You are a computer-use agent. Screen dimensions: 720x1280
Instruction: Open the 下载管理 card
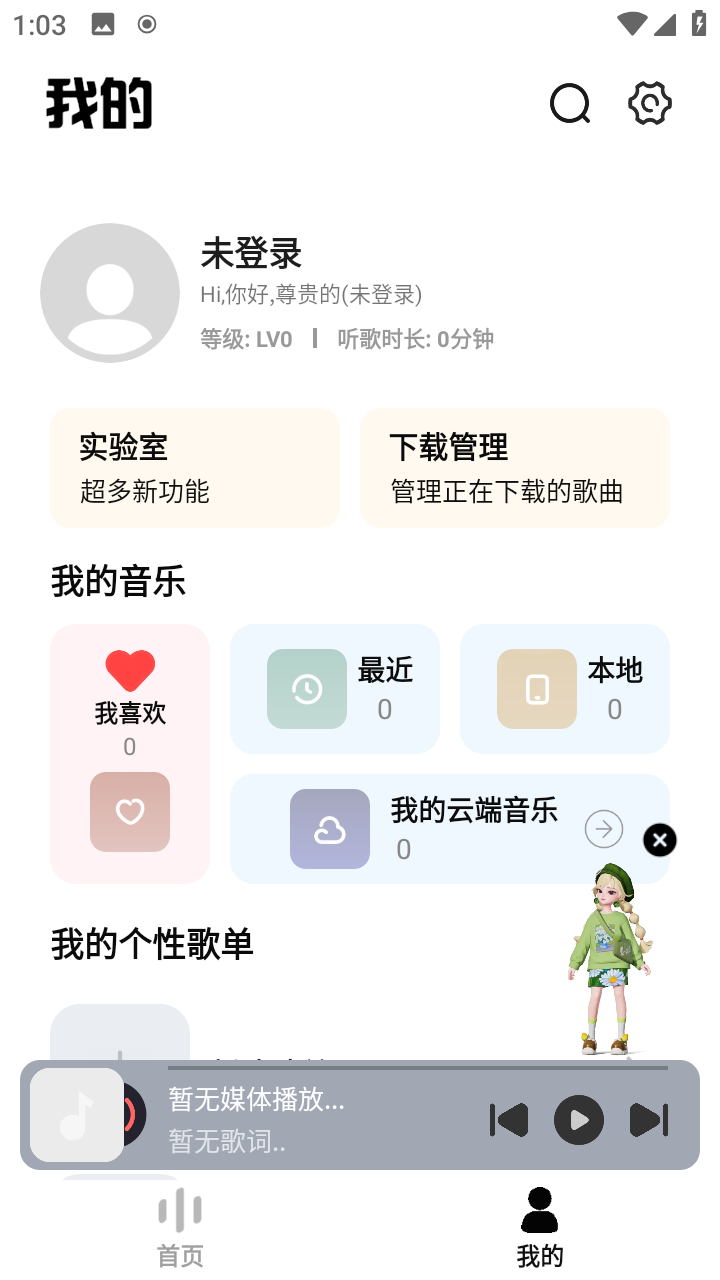[514, 467]
